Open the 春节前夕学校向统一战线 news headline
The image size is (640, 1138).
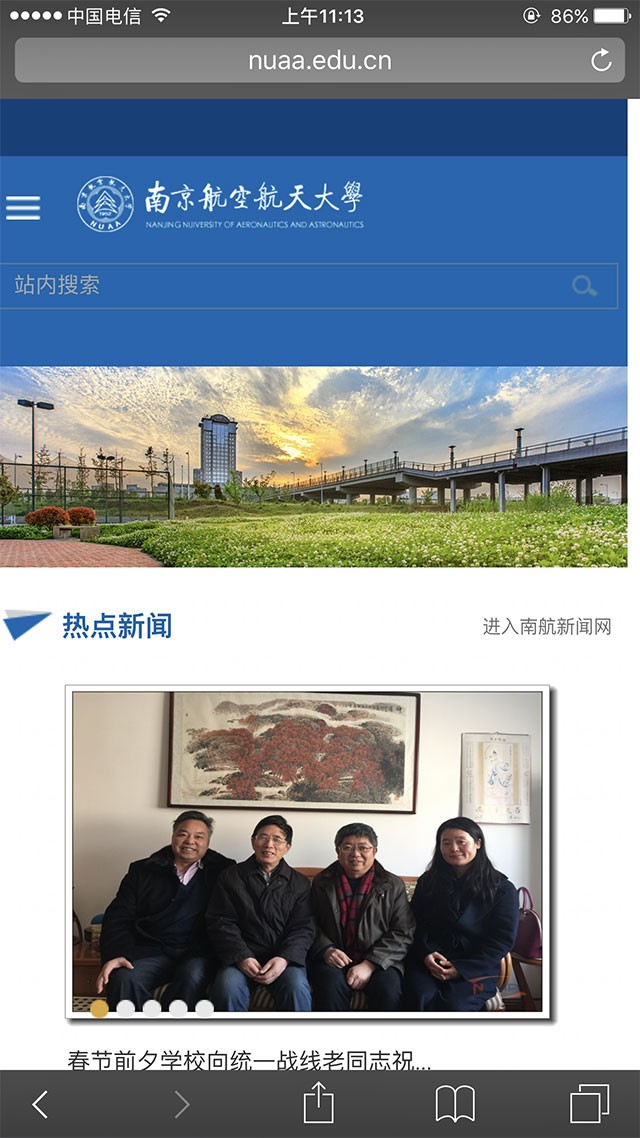(x=250, y=1059)
